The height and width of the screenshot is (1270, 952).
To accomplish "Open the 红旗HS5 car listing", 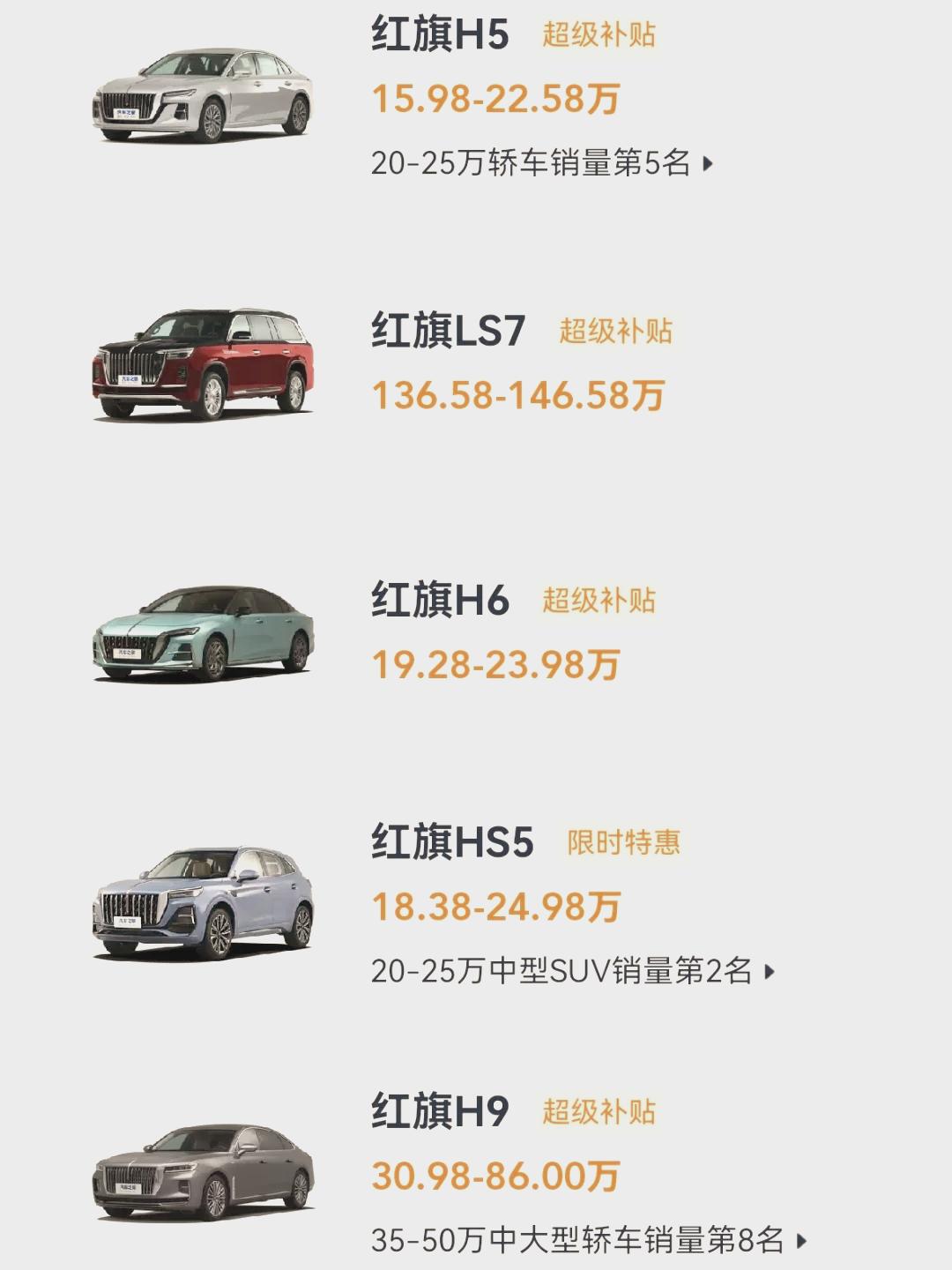I will [x=451, y=842].
